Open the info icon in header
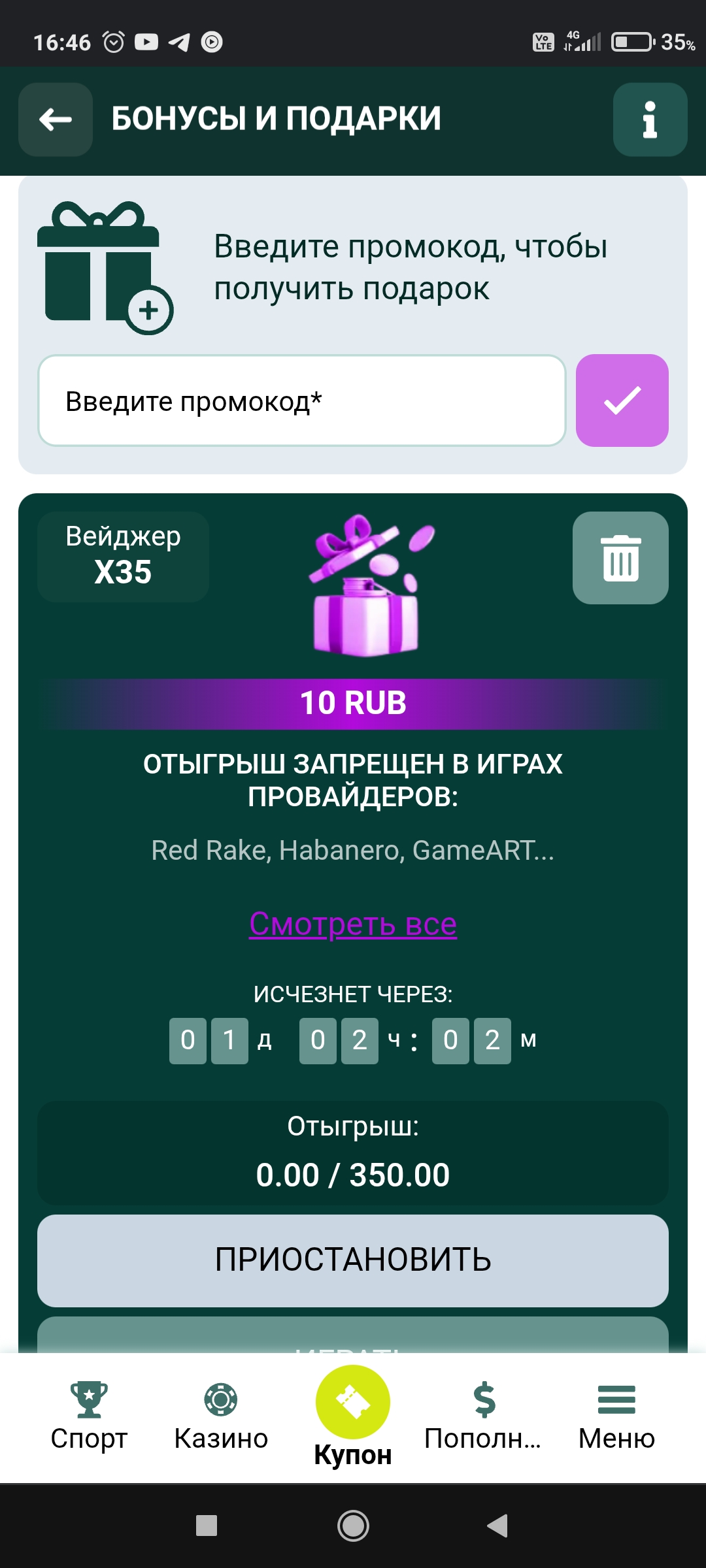The height and width of the screenshot is (1568, 706). click(650, 120)
